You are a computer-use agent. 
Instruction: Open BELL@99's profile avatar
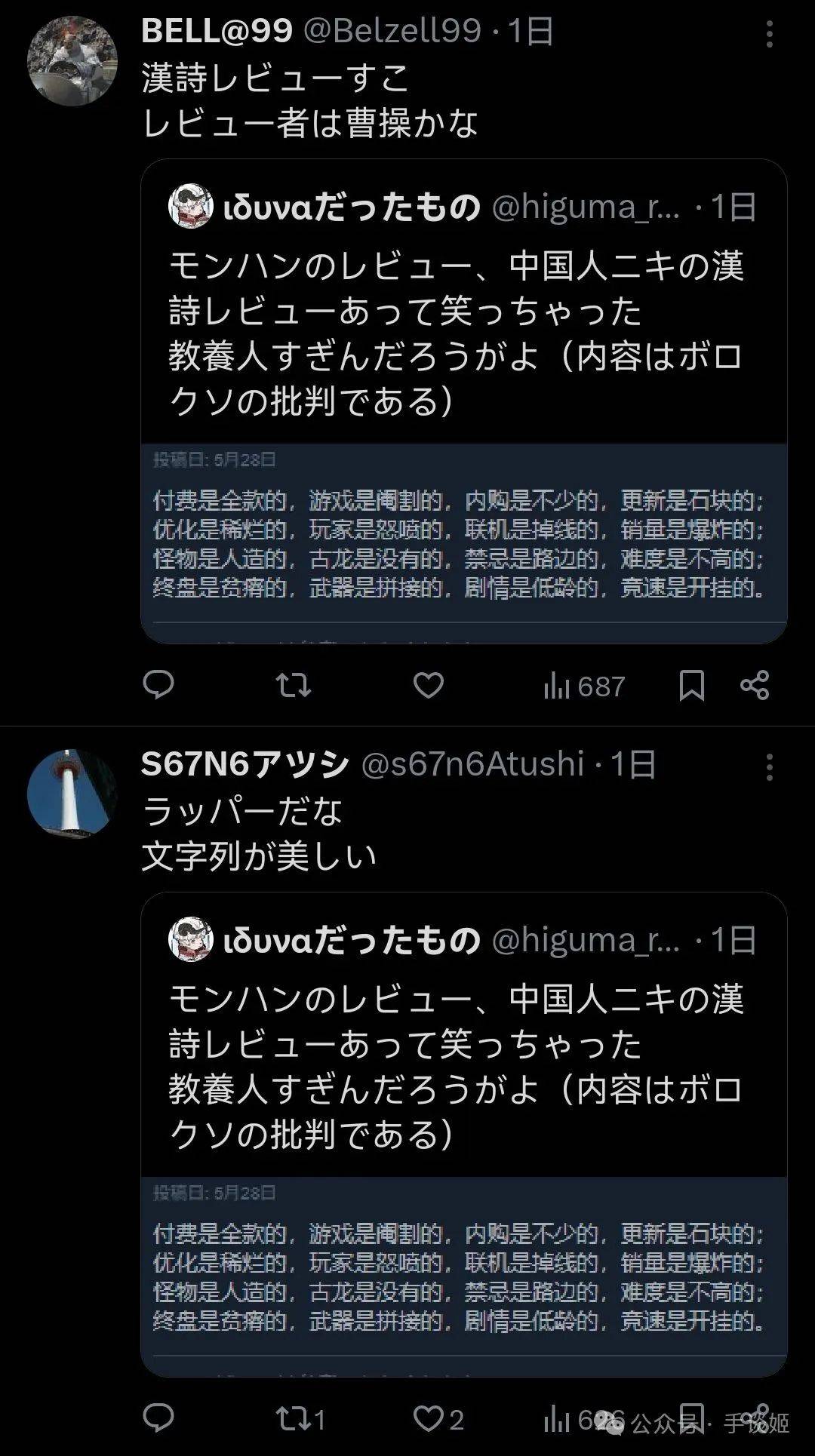click(72, 61)
